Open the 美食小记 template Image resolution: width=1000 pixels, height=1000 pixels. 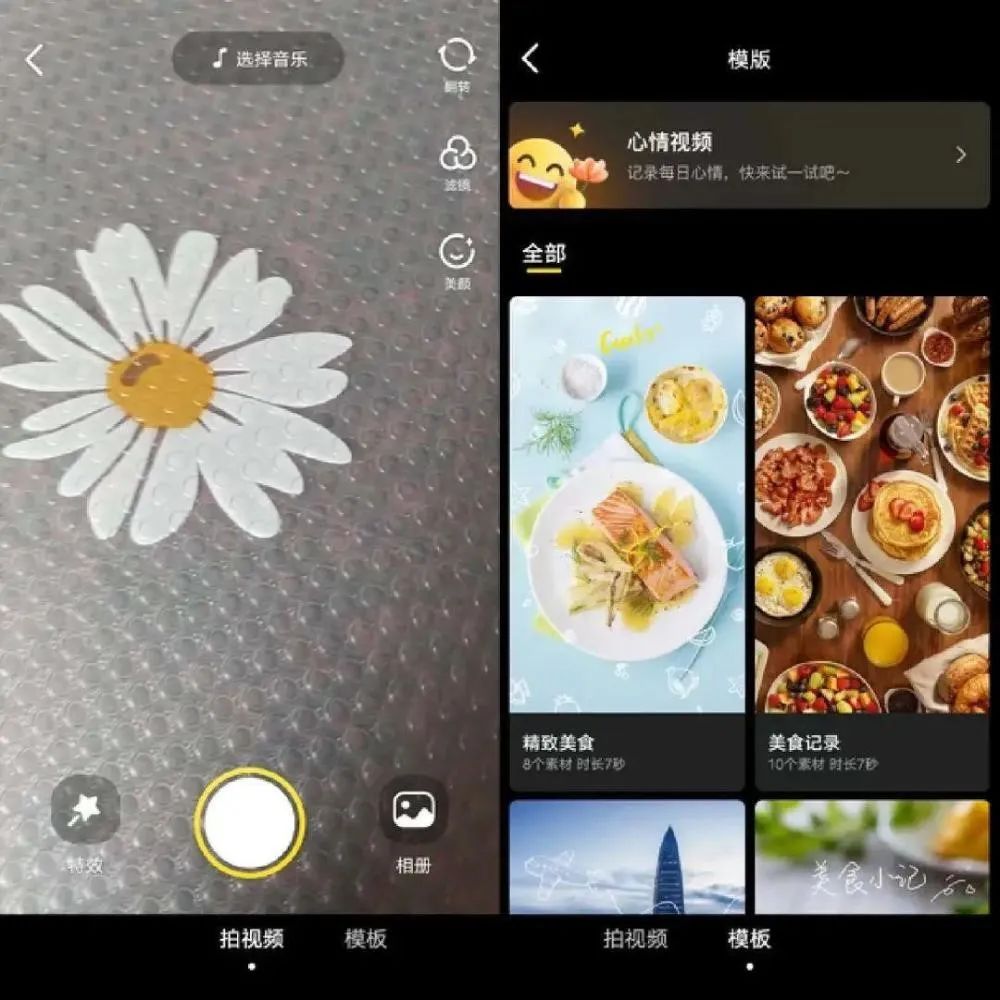pyautogui.click(x=872, y=856)
